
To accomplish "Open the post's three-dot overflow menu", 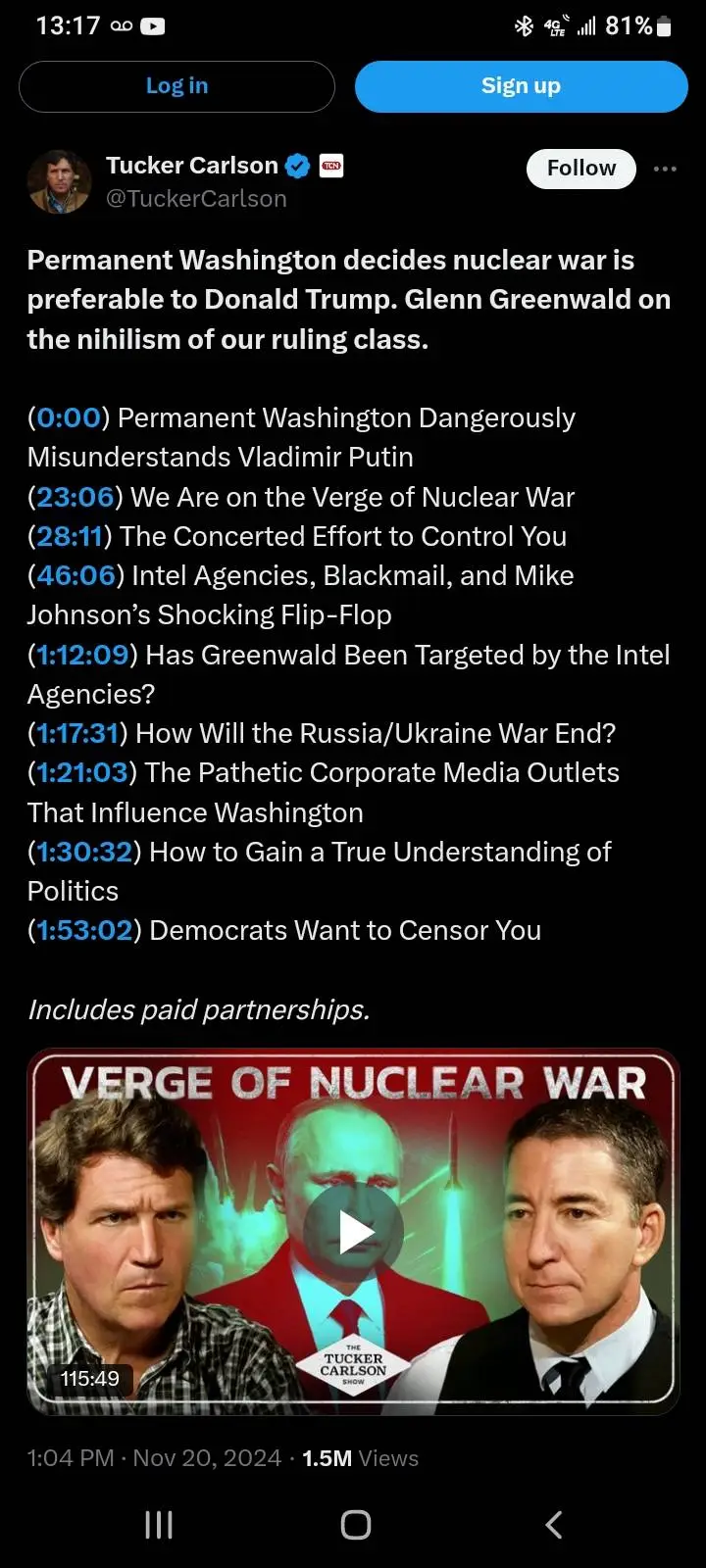I will point(665,169).
